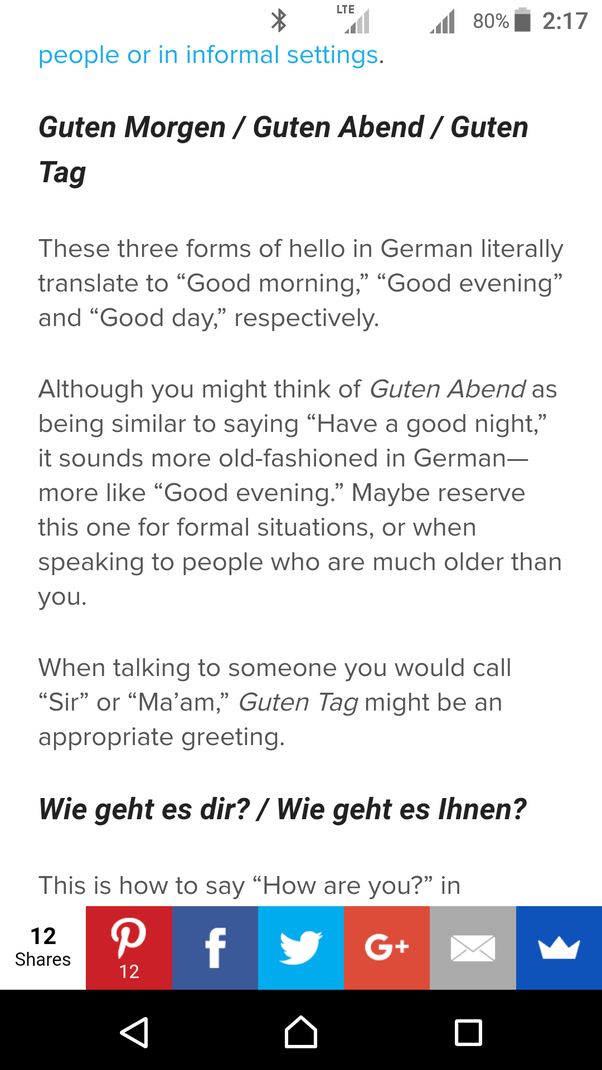Open the 'people or in informal settings' link
The height and width of the screenshot is (1070, 602).
pyautogui.click(x=208, y=54)
